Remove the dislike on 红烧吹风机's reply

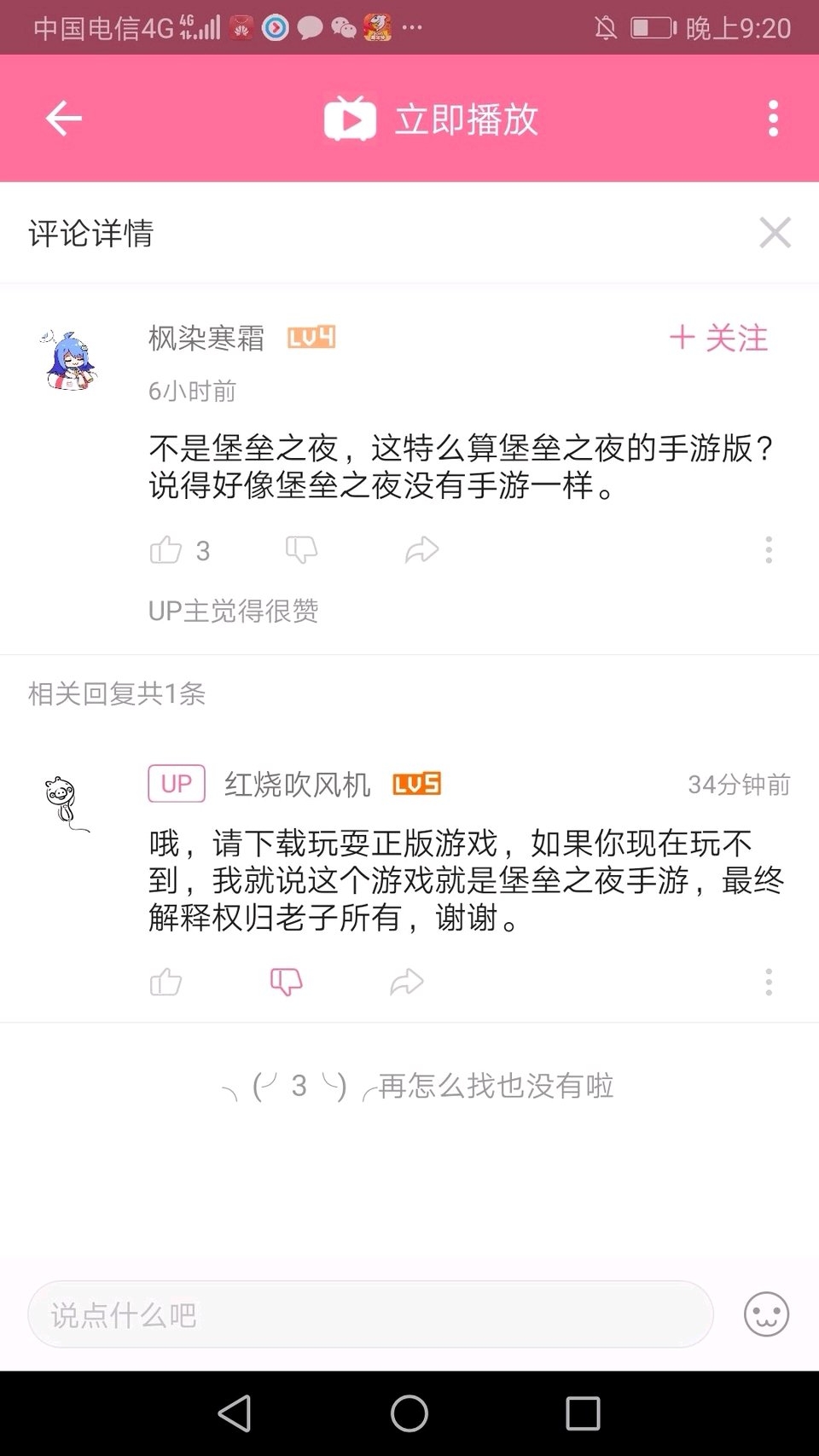(286, 982)
